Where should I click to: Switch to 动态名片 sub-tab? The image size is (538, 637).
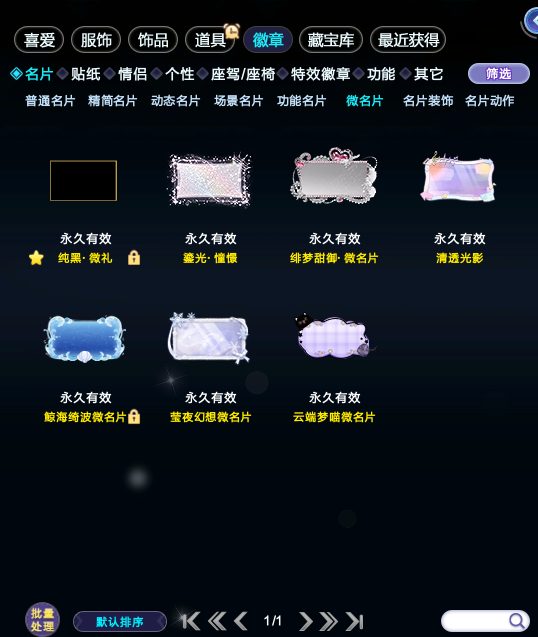coord(176,101)
